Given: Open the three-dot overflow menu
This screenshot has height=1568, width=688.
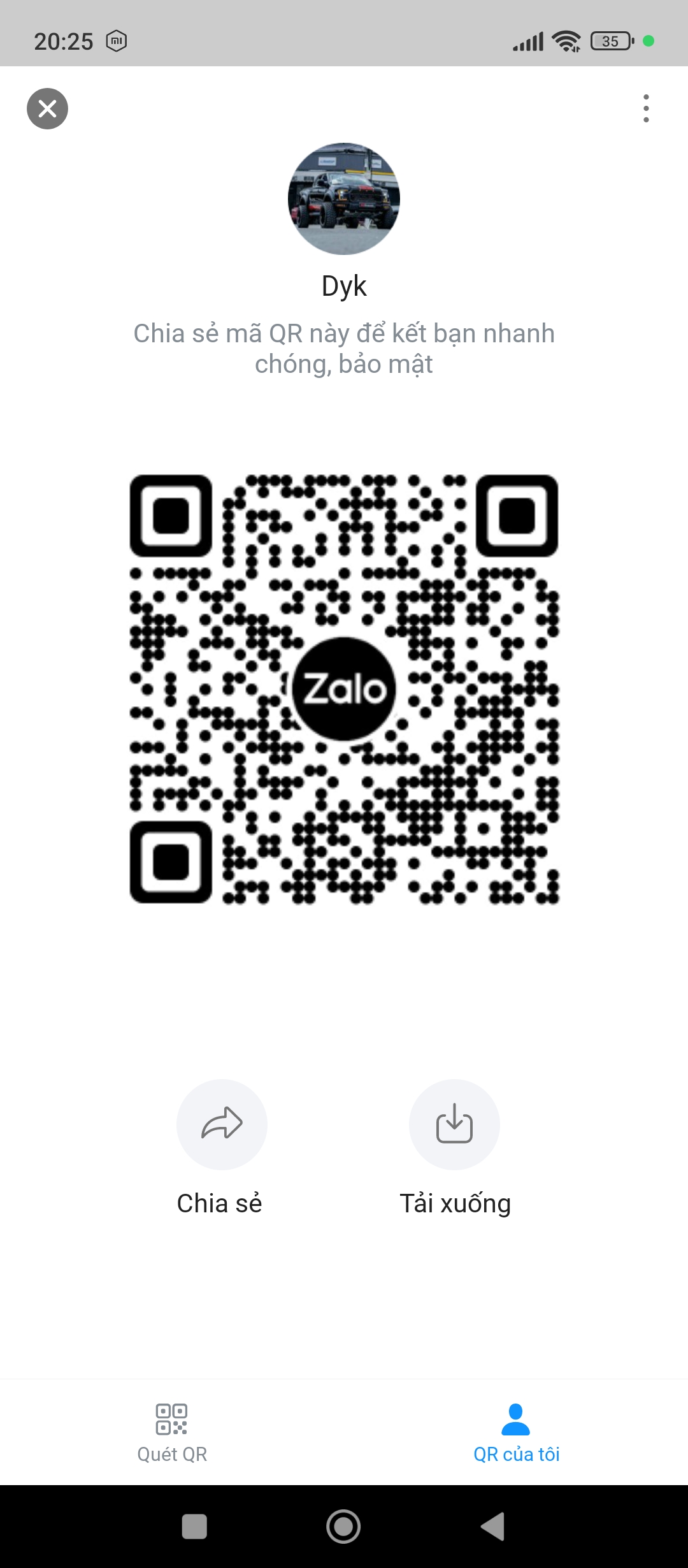Looking at the screenshot, I should [646, 108].
